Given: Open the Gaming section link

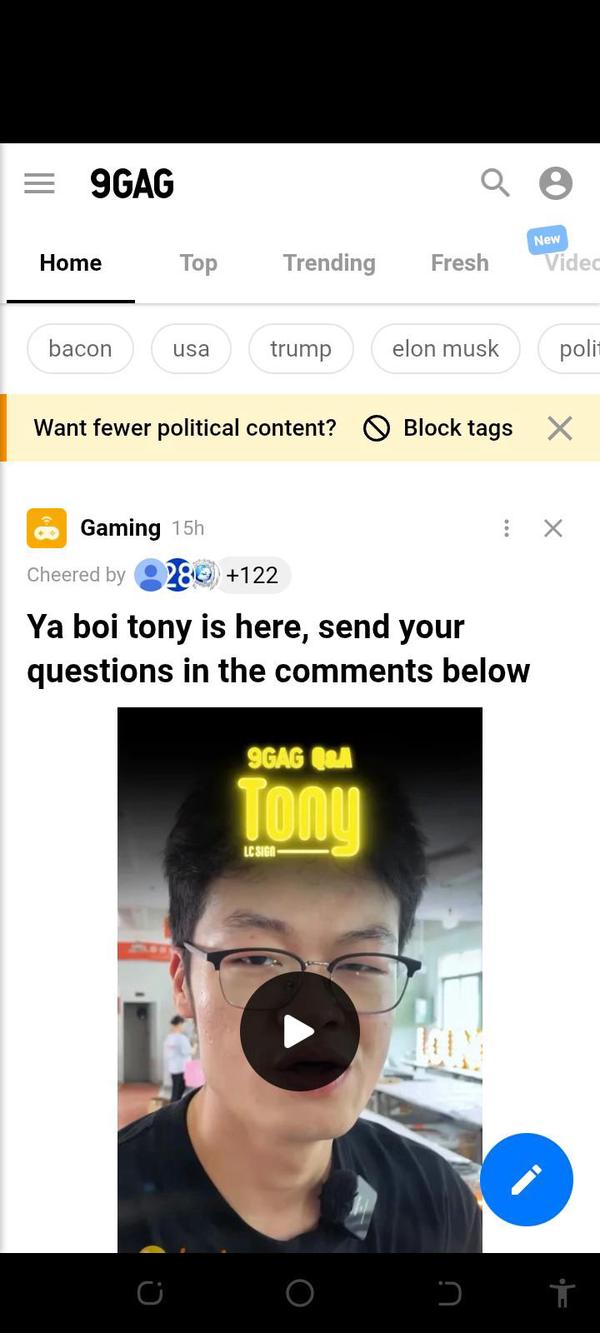Looking at the screenshot, I should [120, 528].
